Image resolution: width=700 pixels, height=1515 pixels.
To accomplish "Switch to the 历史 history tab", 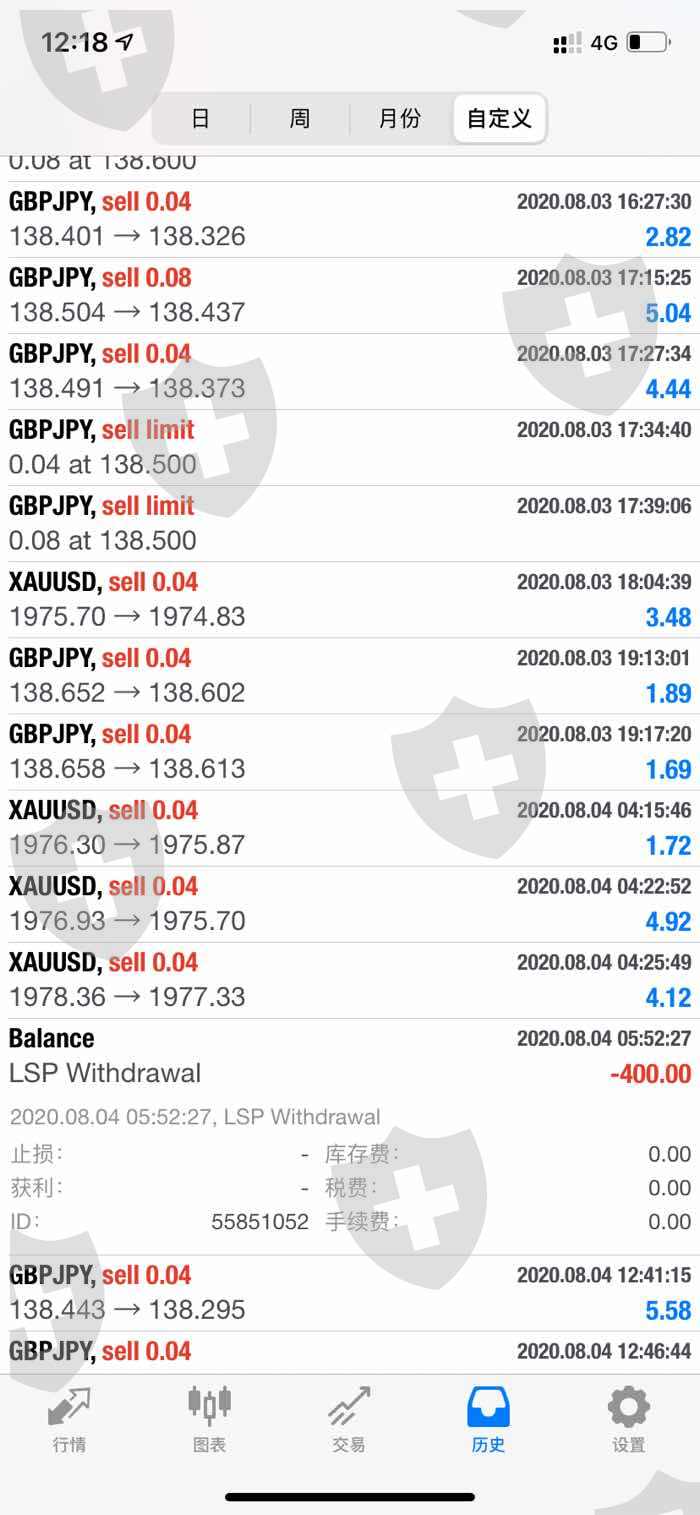I will pos(489,1420).
